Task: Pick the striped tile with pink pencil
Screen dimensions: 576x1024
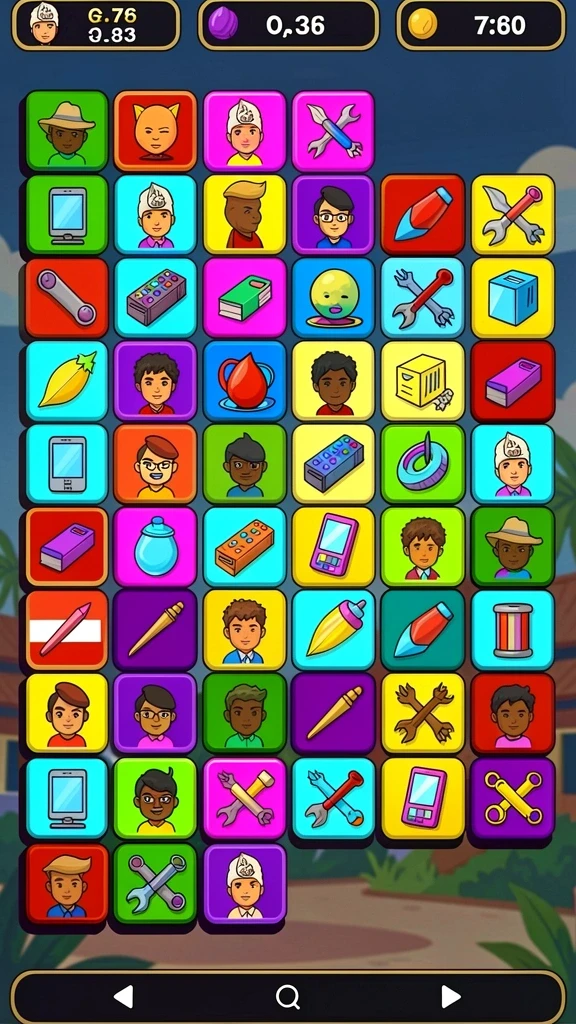Action: 67,630
